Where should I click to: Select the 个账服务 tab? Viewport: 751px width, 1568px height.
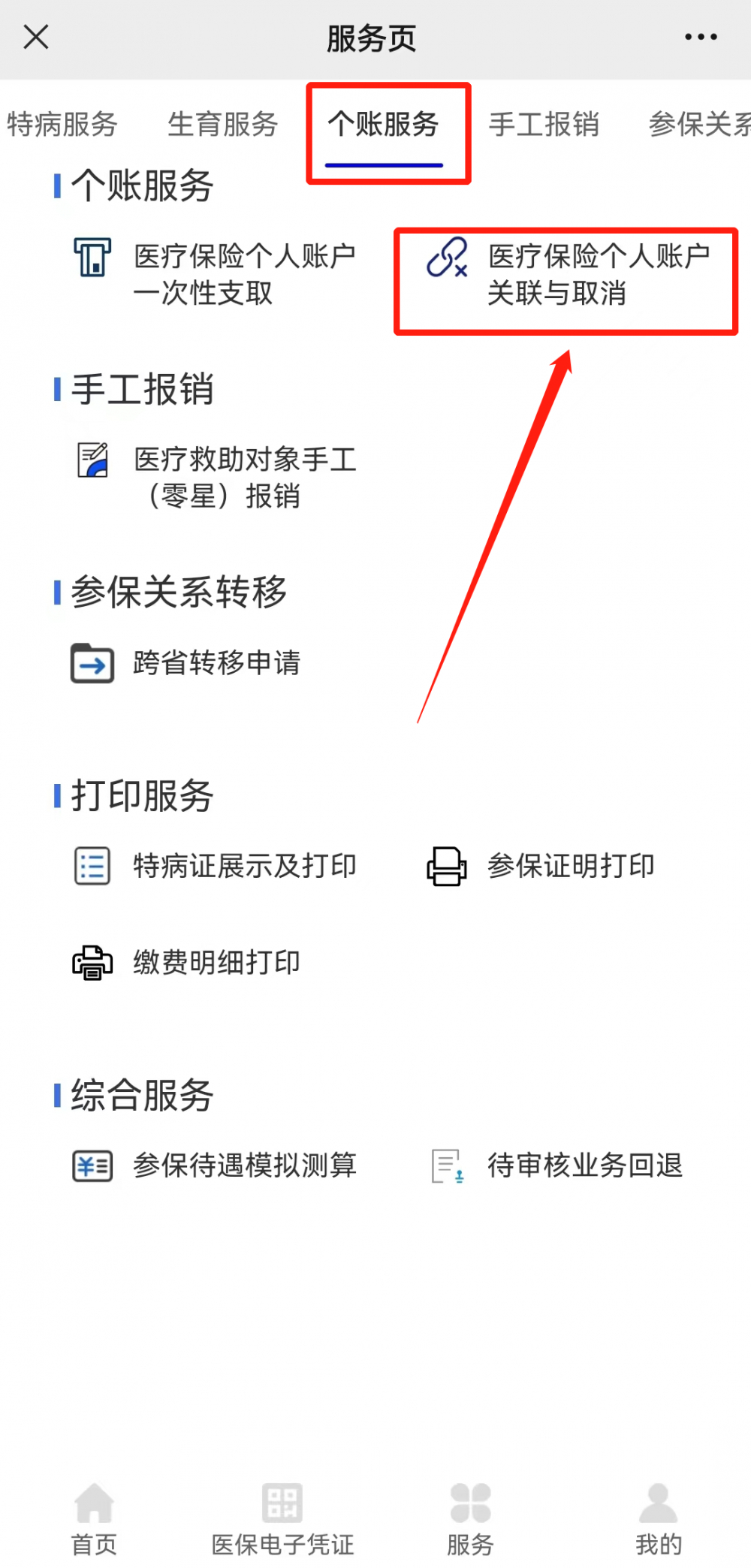(384, 125)
